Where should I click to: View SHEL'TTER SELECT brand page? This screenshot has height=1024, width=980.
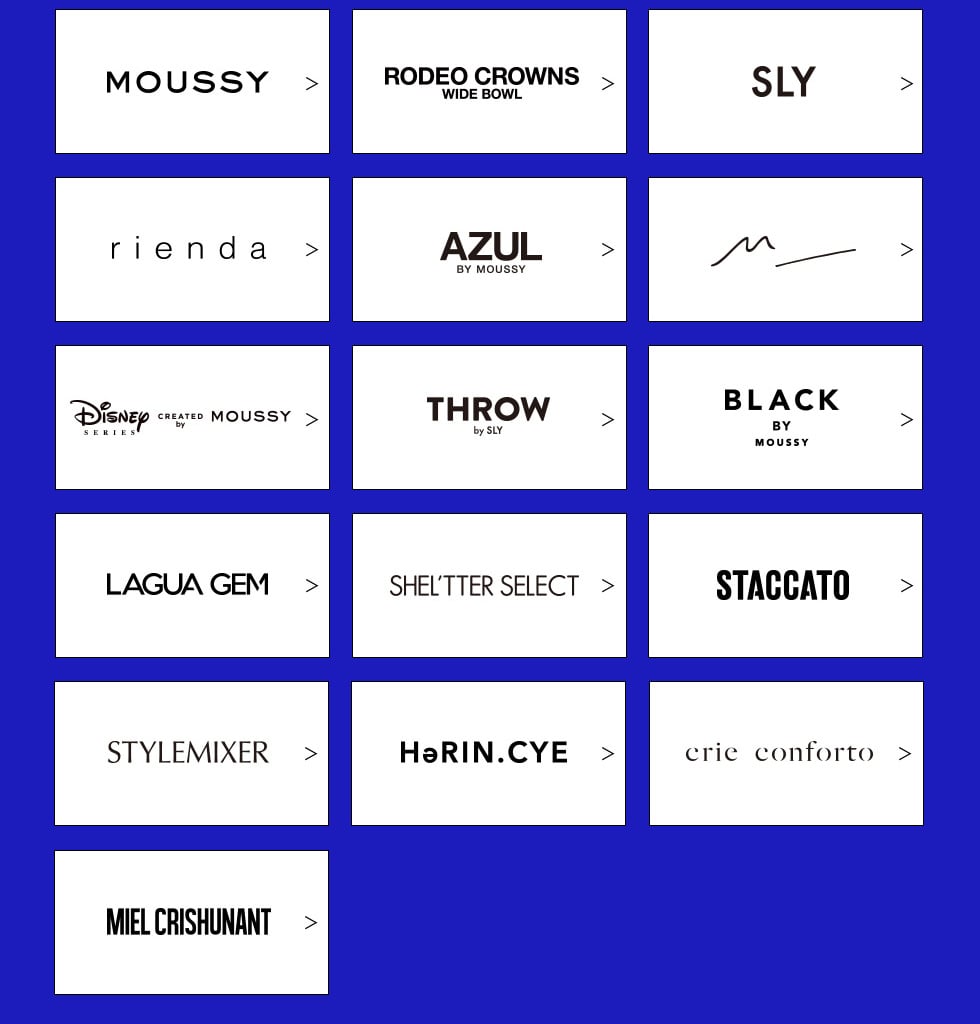tap(489, 586)
